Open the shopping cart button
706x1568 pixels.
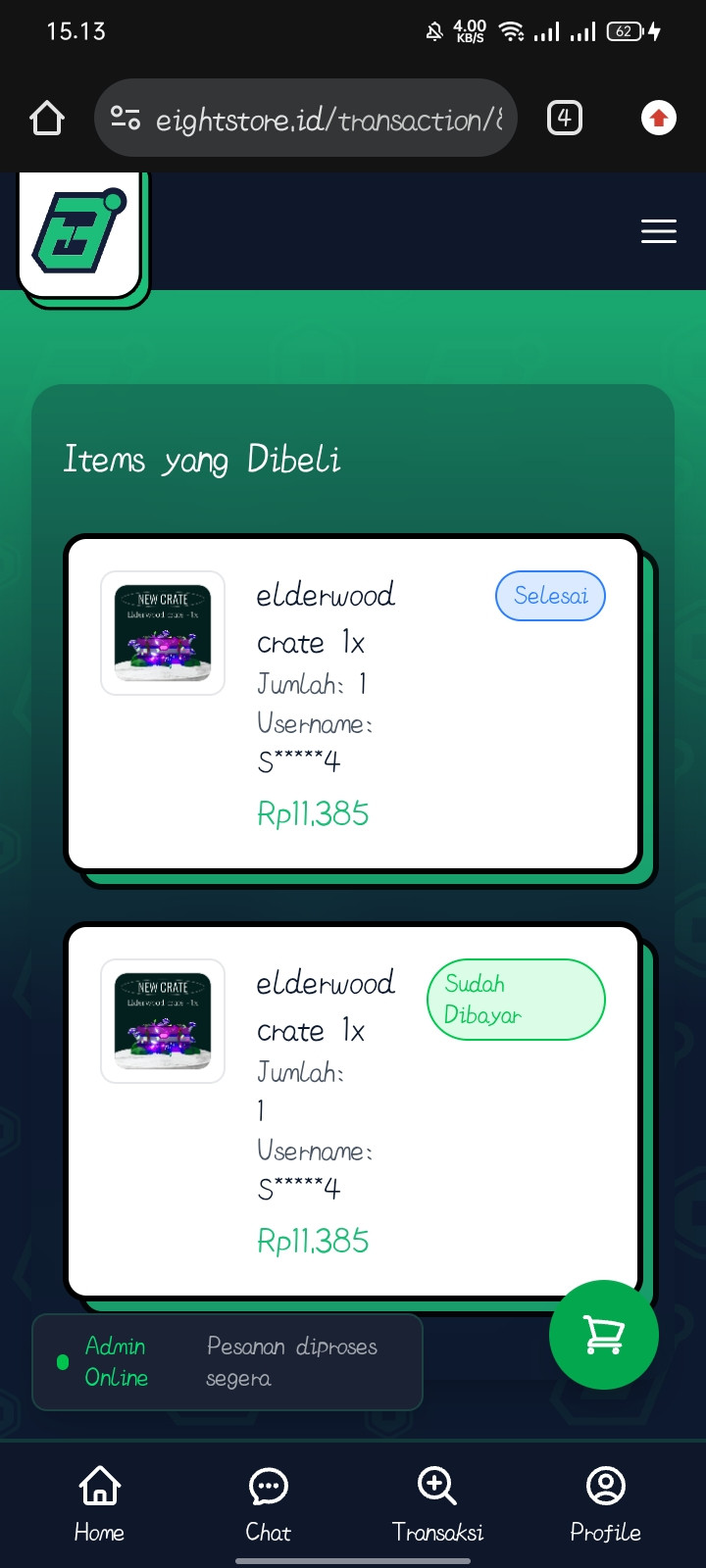(603, 1334)
